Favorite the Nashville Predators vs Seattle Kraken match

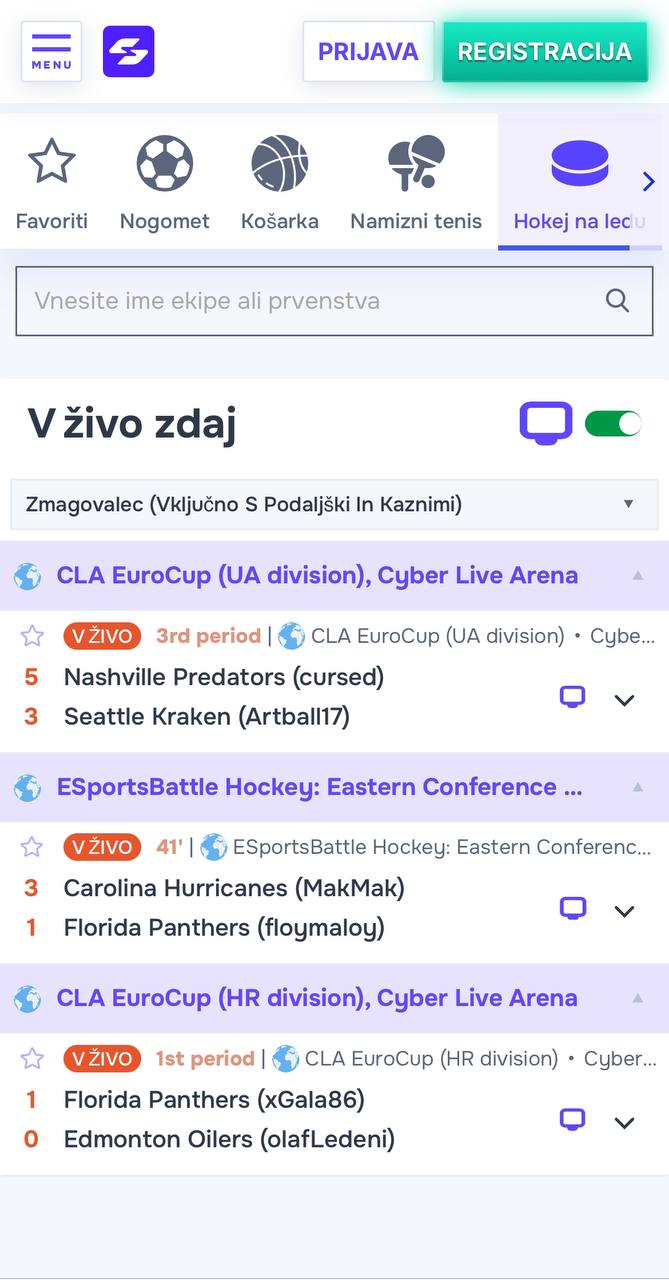[x=33, y=636]
